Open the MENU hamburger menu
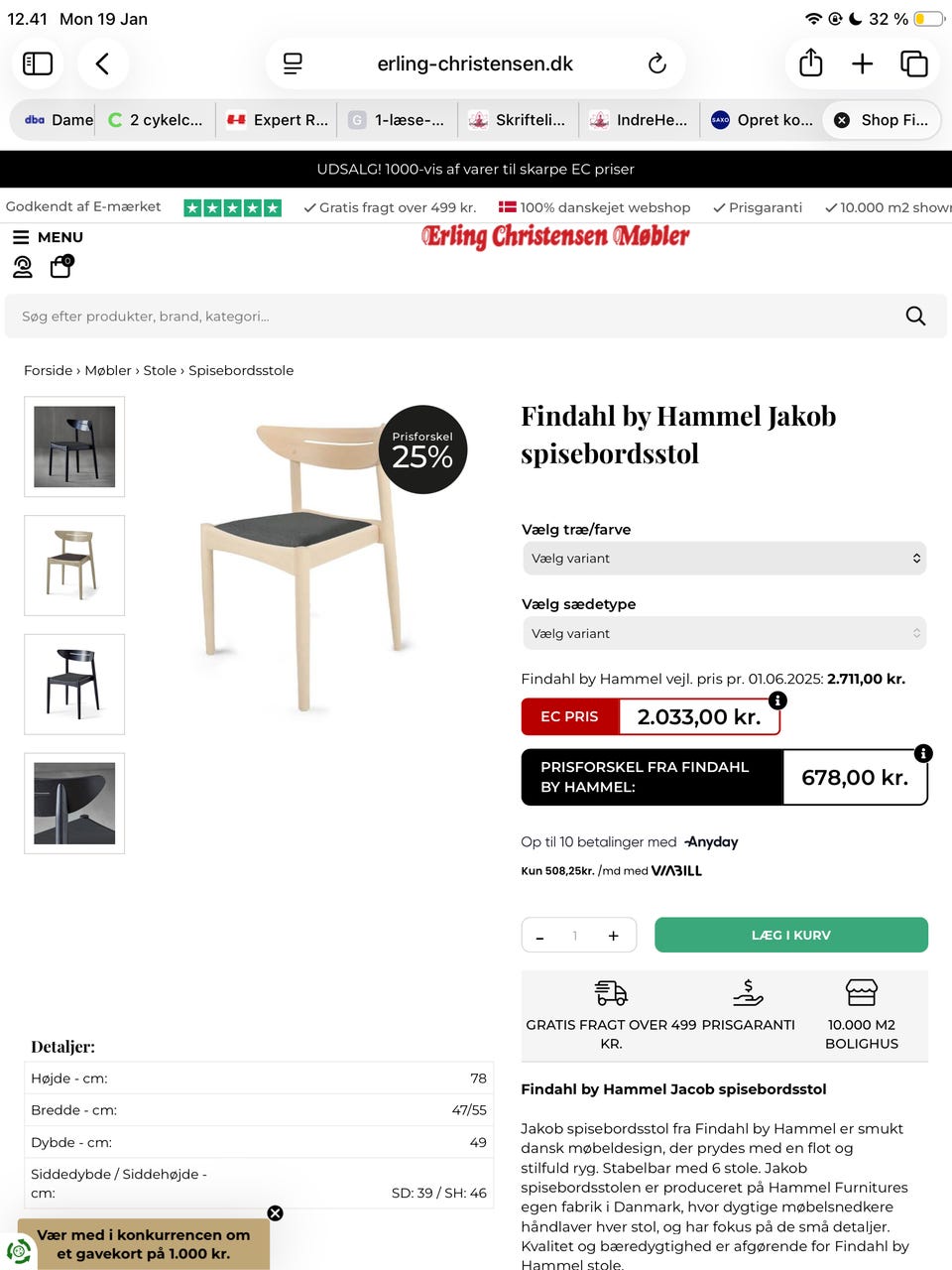Screen dimensions: 952x1270 pyautogui.click(x=21, y=237)
